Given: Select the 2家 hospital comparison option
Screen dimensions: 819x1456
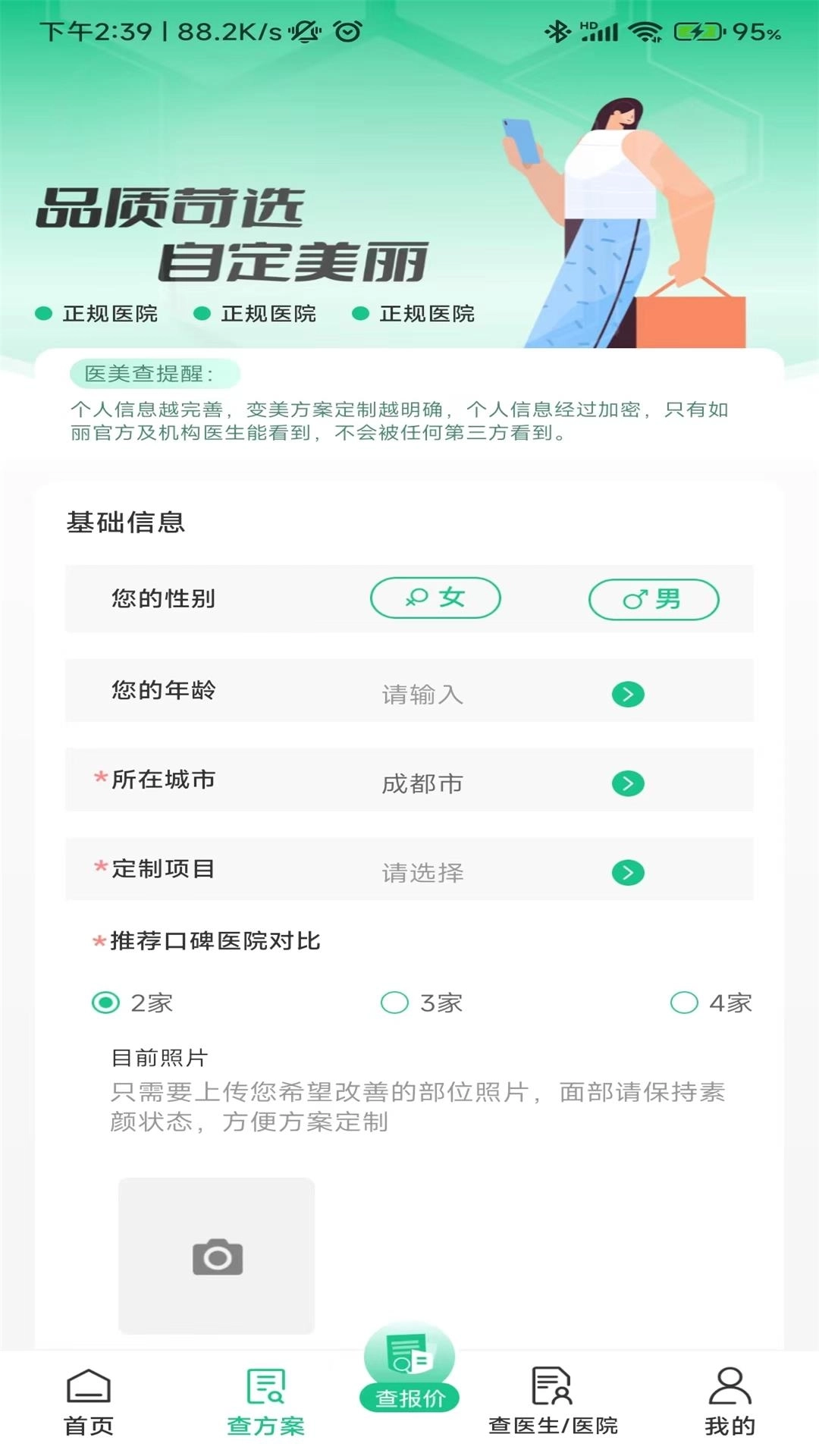Looking at the screenshot, I should point(107,1002).
